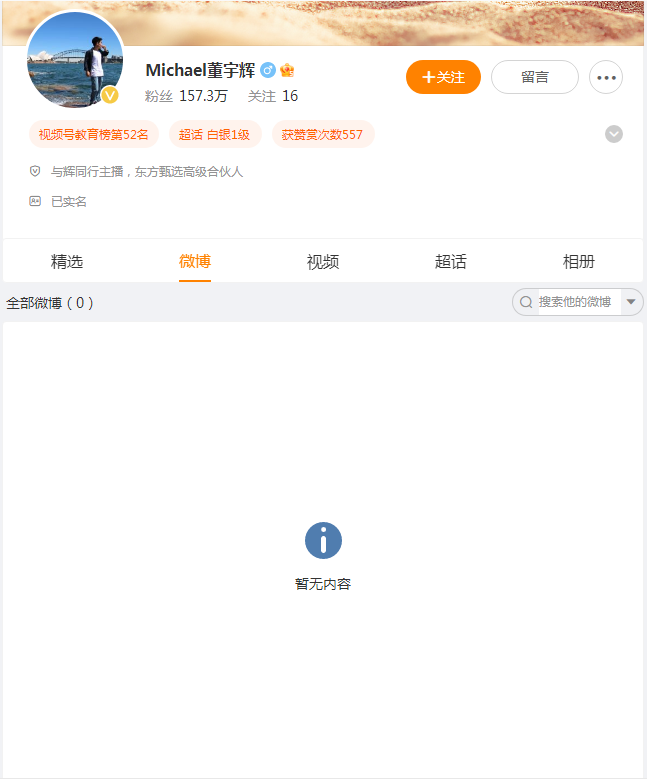Select the 微博 tab
This screenshot has height=781, width=647.
(195, 262)
